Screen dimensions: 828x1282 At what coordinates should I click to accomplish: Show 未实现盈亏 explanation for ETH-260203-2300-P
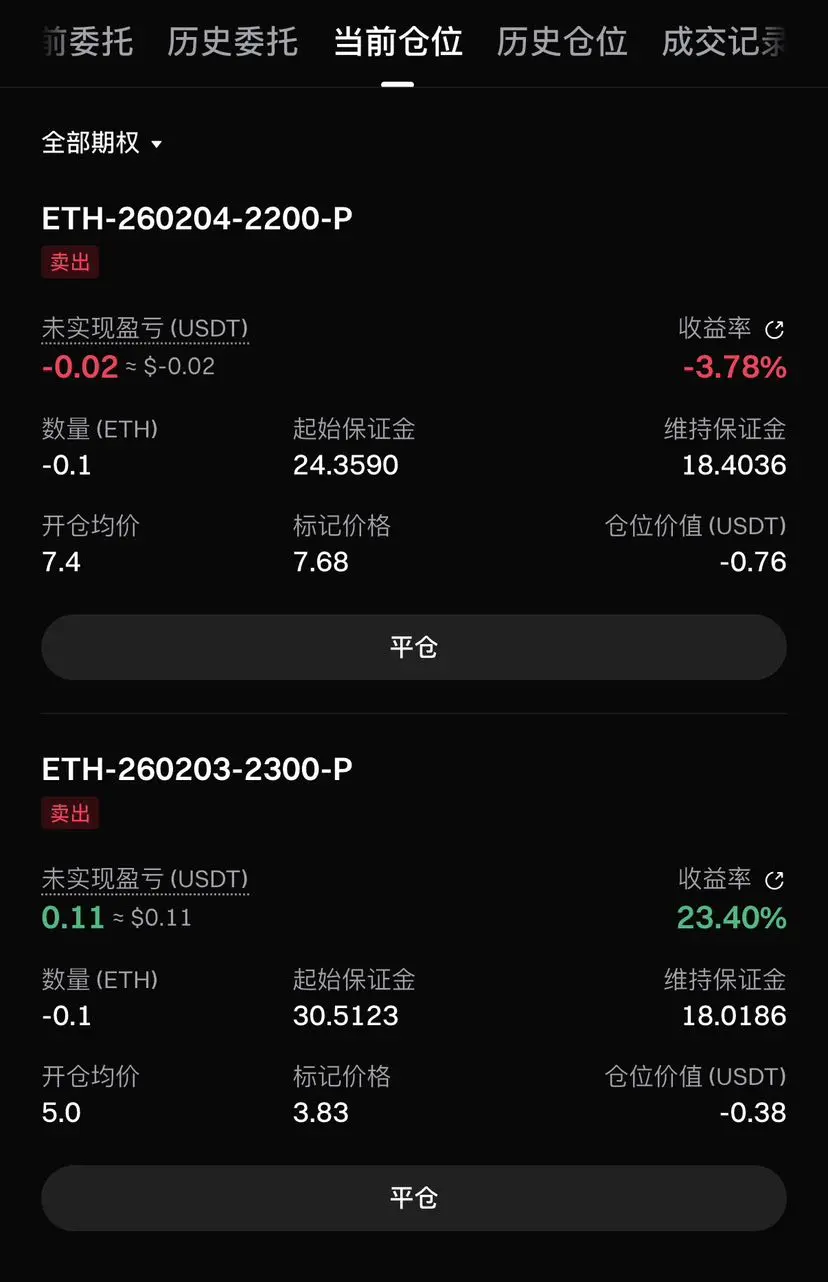click(x=145, y=879)
